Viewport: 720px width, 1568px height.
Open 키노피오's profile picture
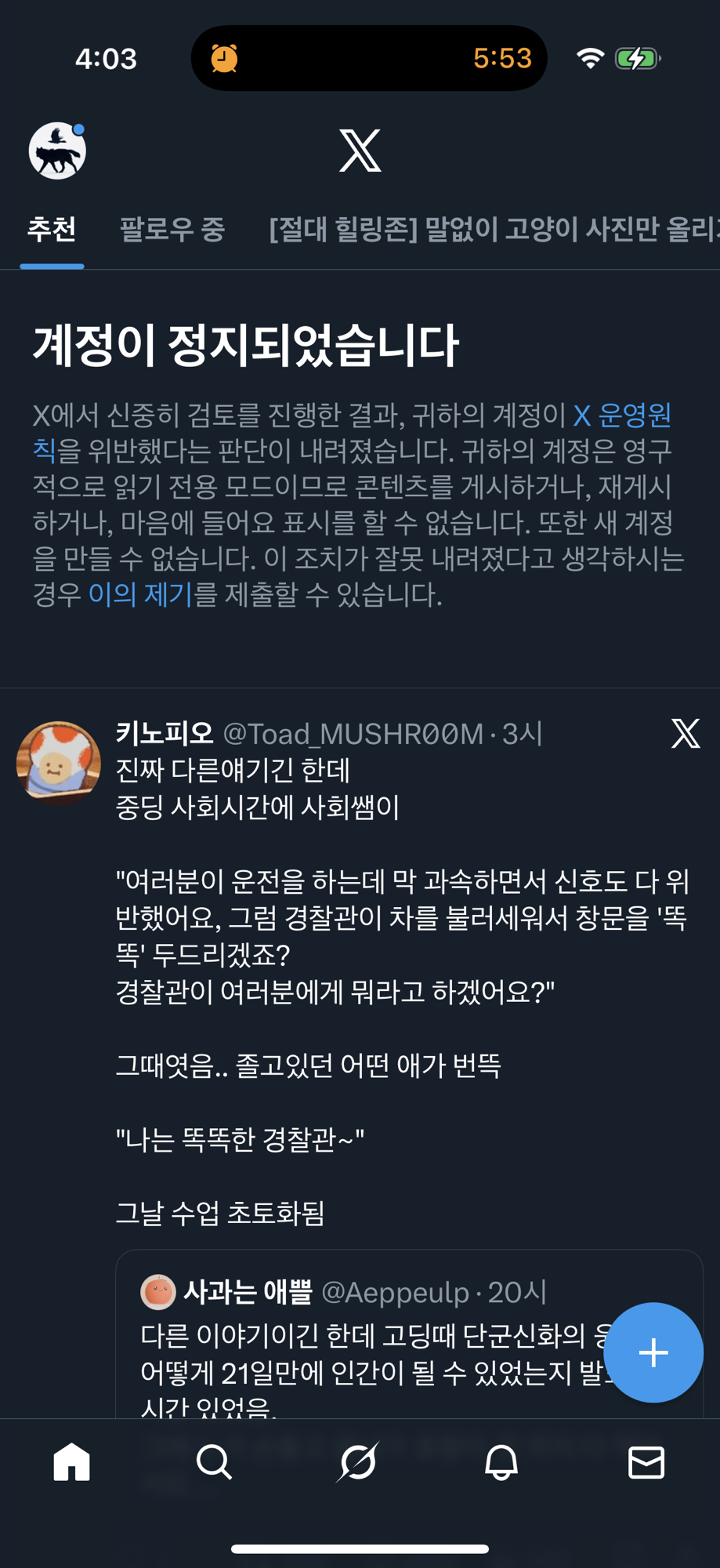[x=59, y=763]
